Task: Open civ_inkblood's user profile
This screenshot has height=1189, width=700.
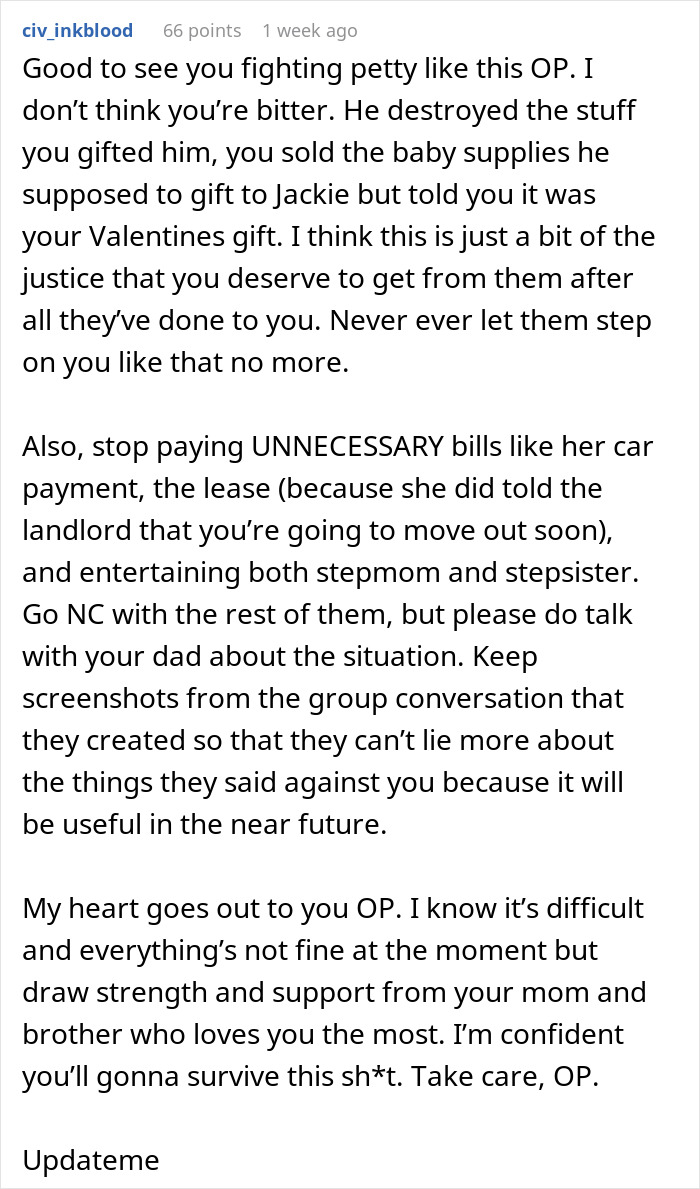Action: click(77, 31)
